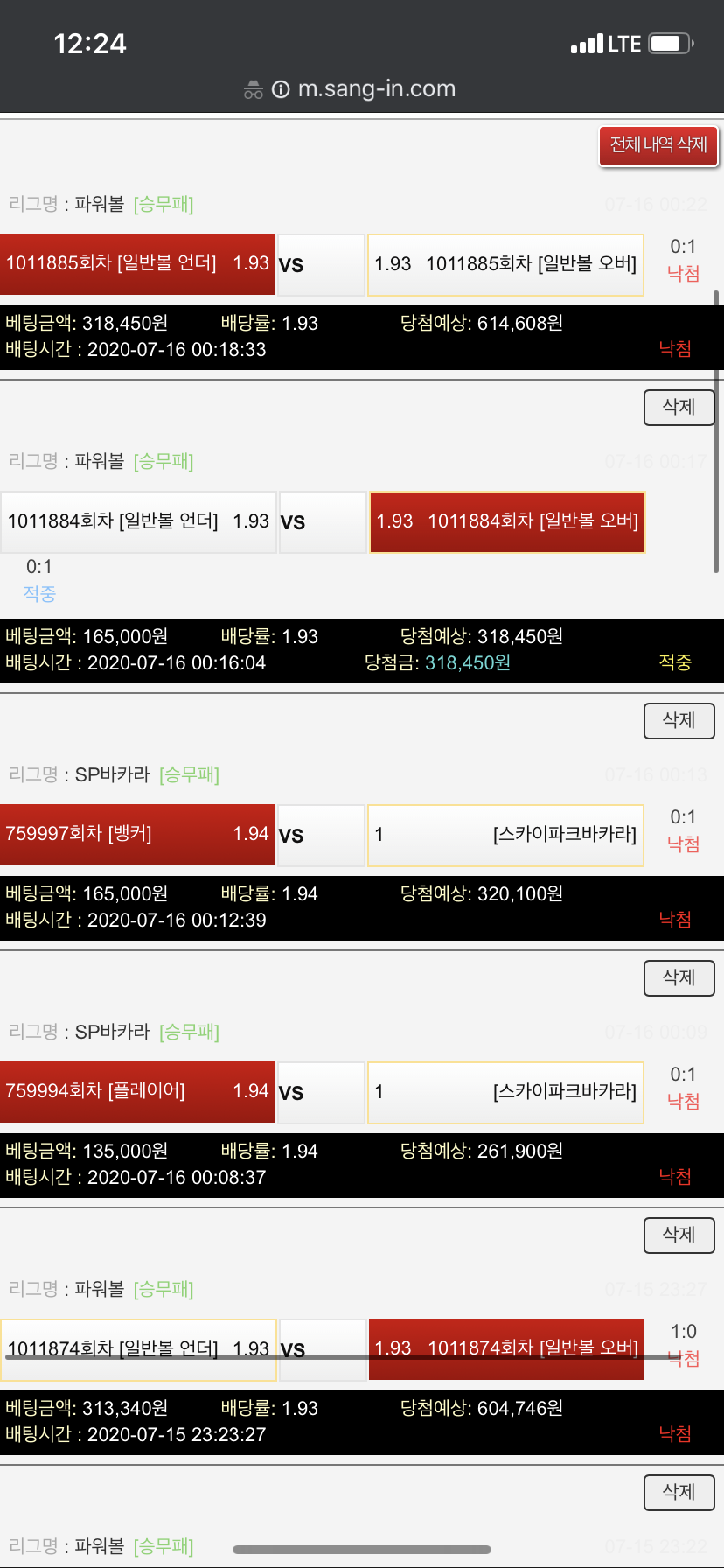Delete the 759997회차 뱅커 bet record

679,721
